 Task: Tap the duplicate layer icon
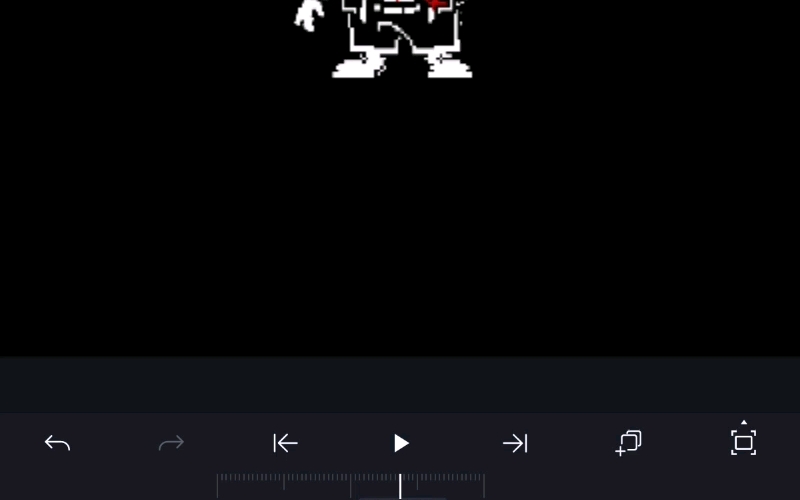click(x=629, y=443)
